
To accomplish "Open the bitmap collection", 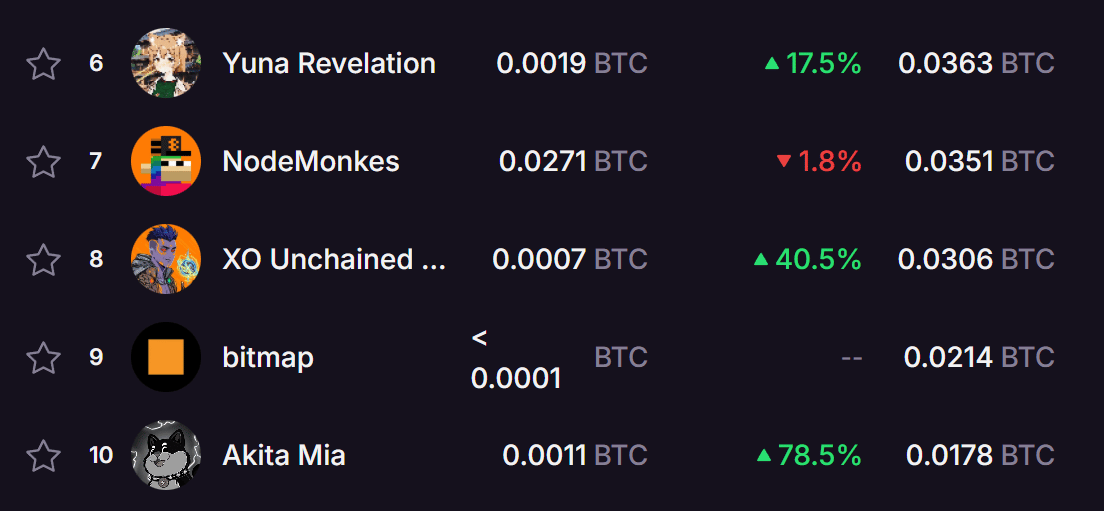I will point(268,357).
